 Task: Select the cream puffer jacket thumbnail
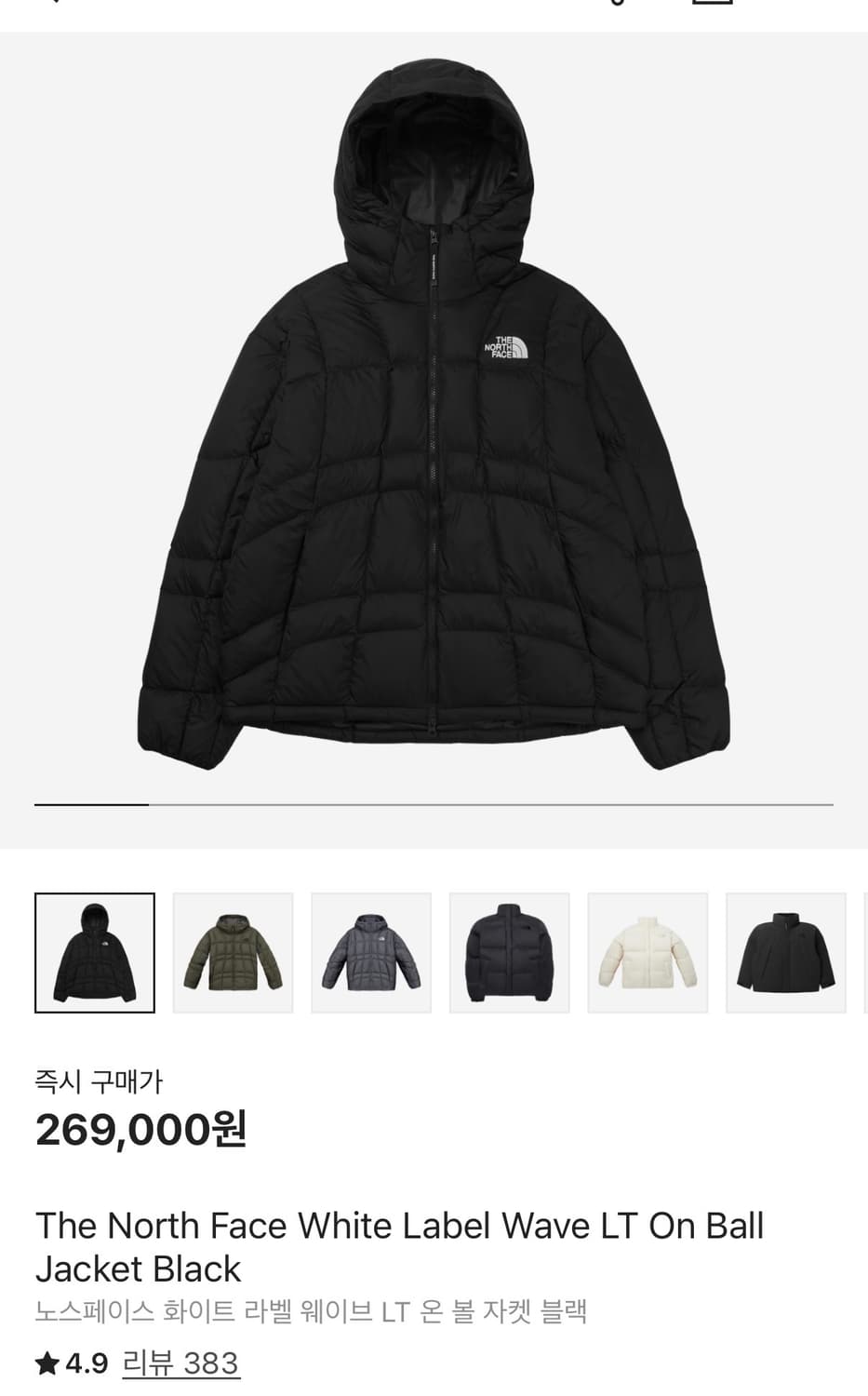648,952
